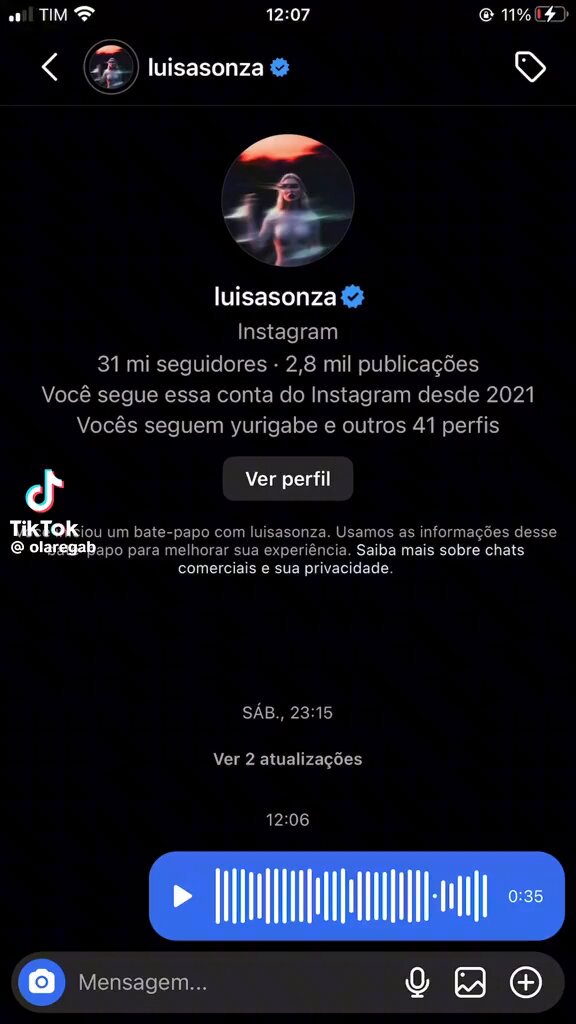The height and width of the screenshot is (1024, 576).
Task: Open the camera from the message bar
Action: (42, 982)
